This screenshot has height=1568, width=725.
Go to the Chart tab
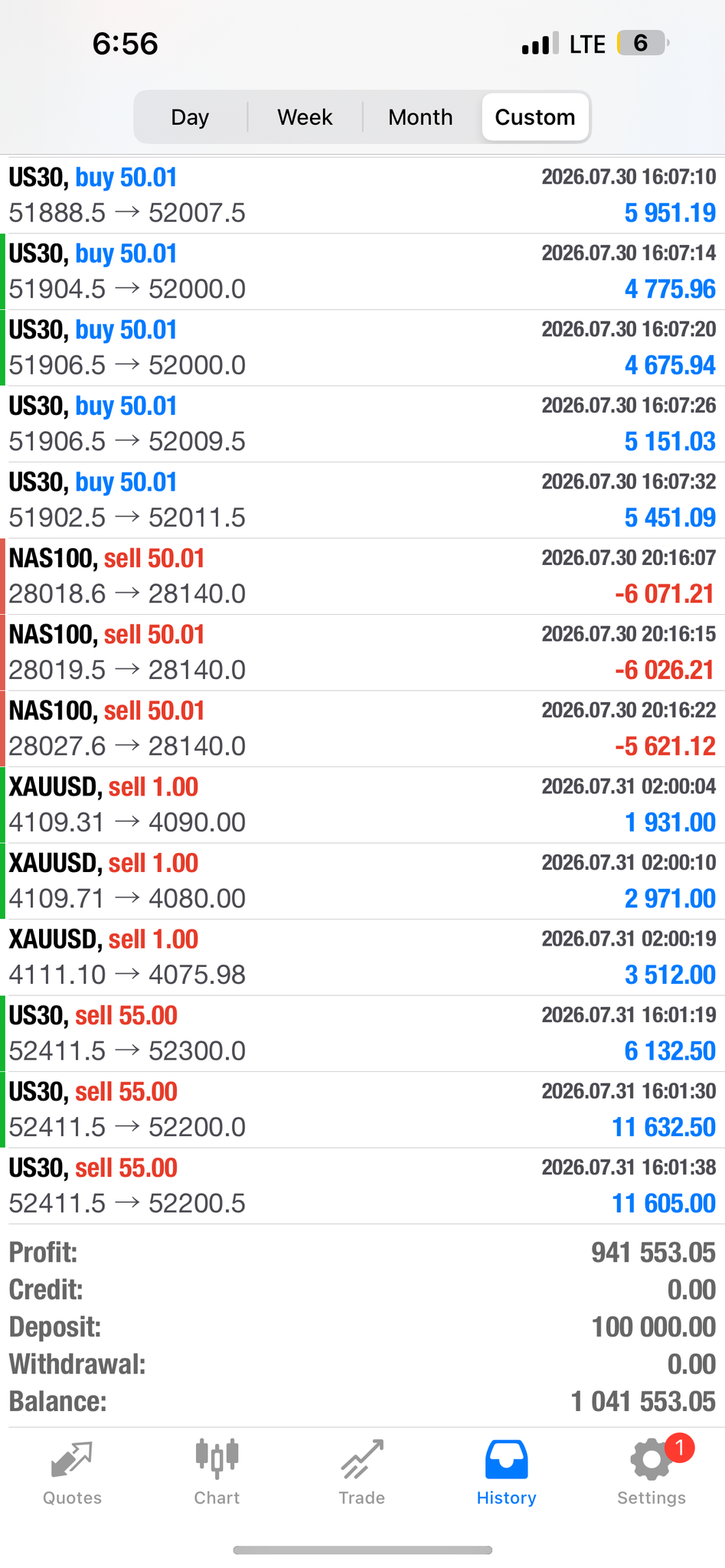(x=217, y=1473)
